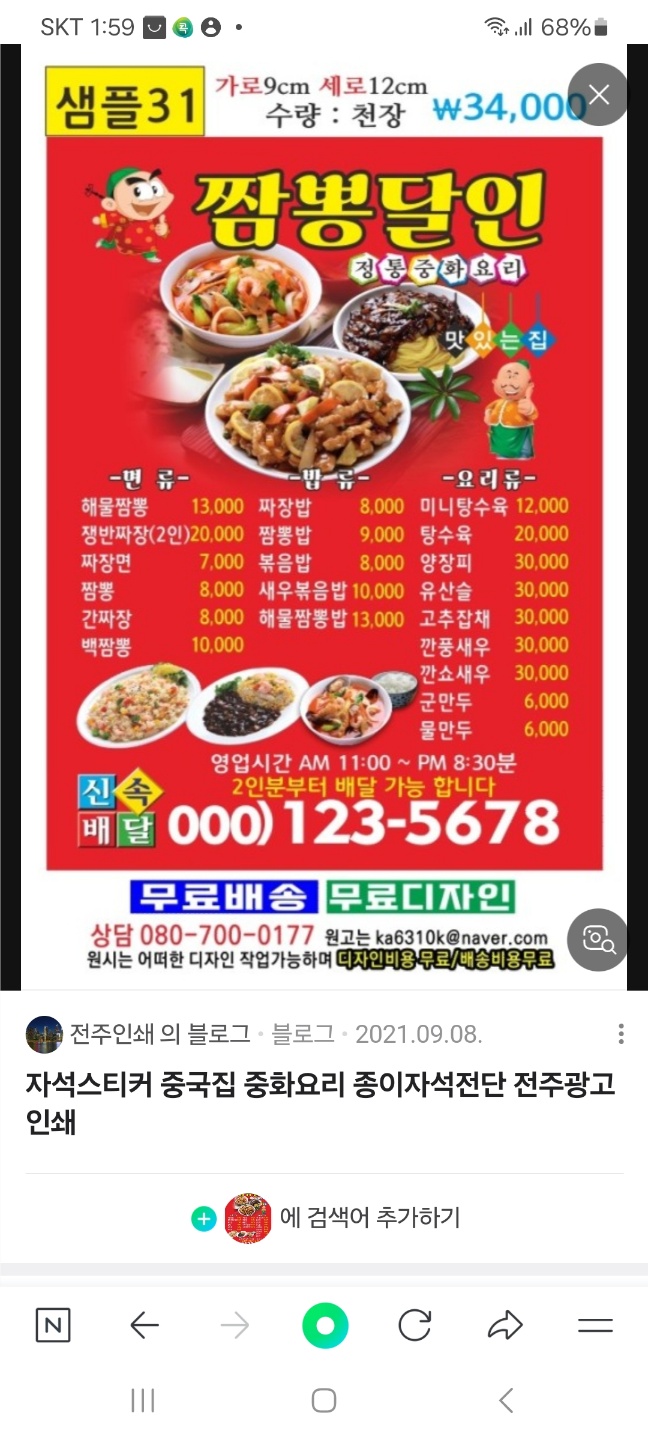Close the image viewer
The height and width of the screenshot is (1440, 648).
[x=598, y=95]
